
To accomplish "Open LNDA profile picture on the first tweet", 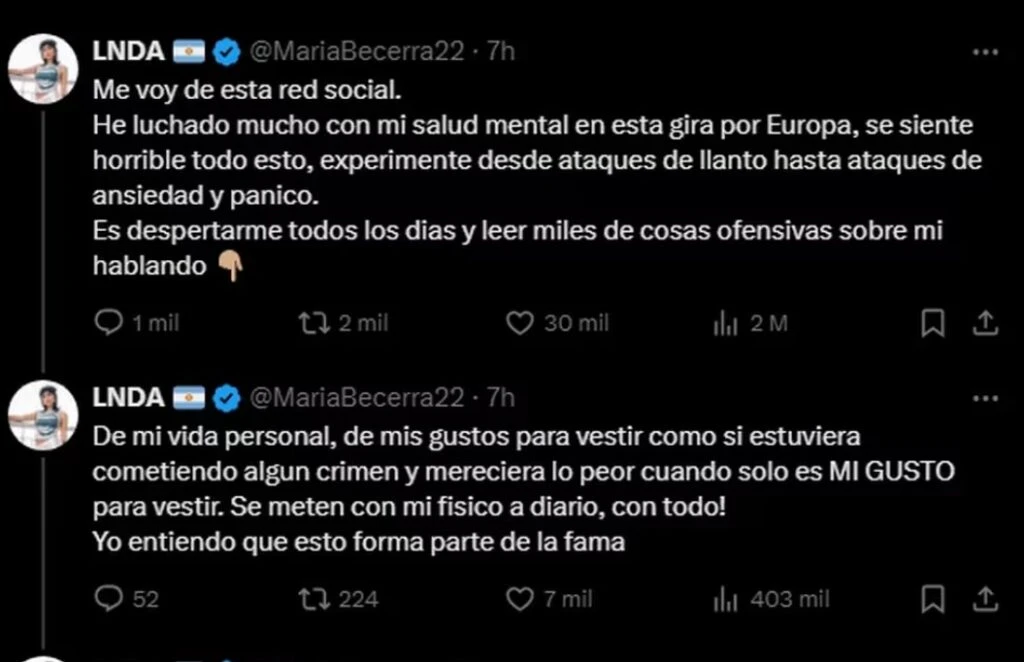I will pos(43,69).
